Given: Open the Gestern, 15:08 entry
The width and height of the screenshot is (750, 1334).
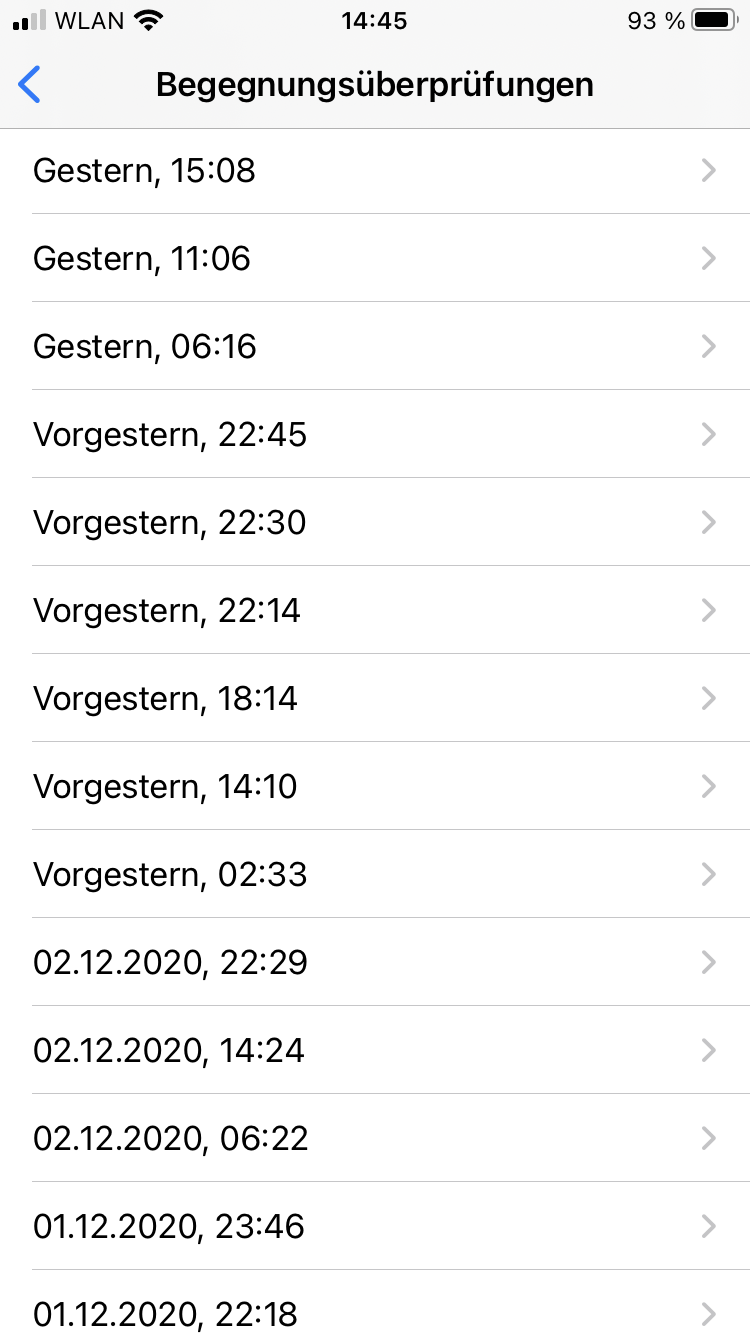Looking at the screenshot, I should [x=375, y=171].
